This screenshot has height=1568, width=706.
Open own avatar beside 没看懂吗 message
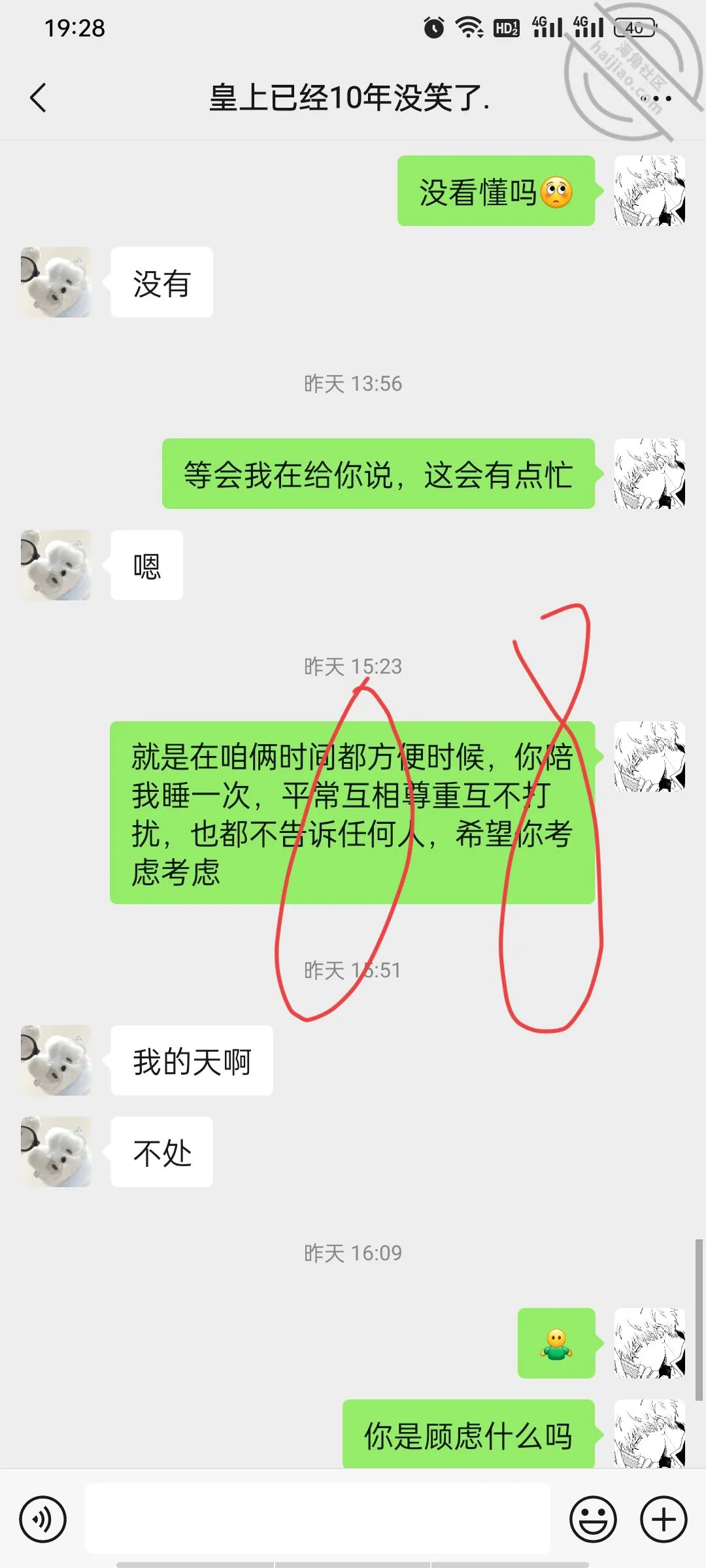pos(650,191)
